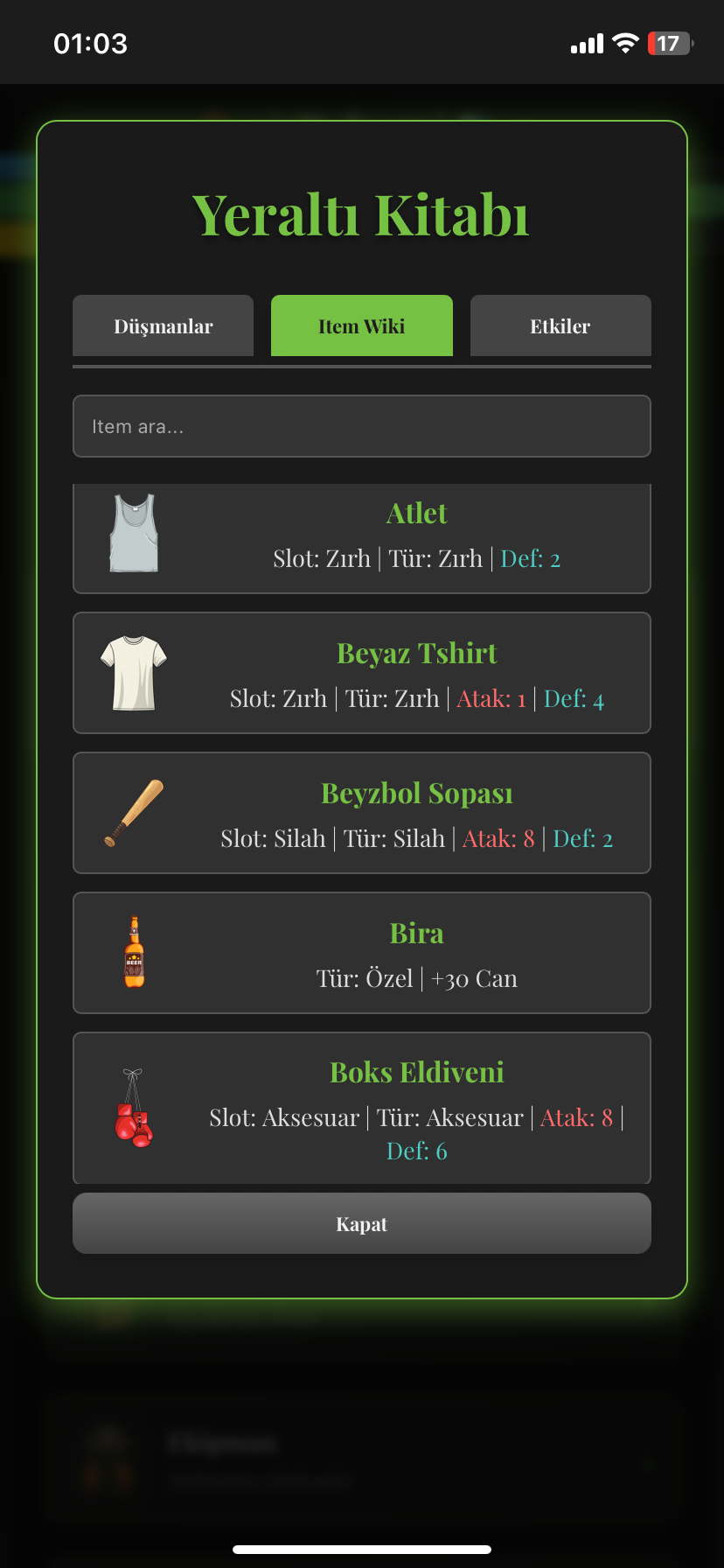The width and height of the screenshot is (724, 1568).
Task: Tap the baseball bat icon for Beyzbol Sopası
Action: [x=135, y=812]
